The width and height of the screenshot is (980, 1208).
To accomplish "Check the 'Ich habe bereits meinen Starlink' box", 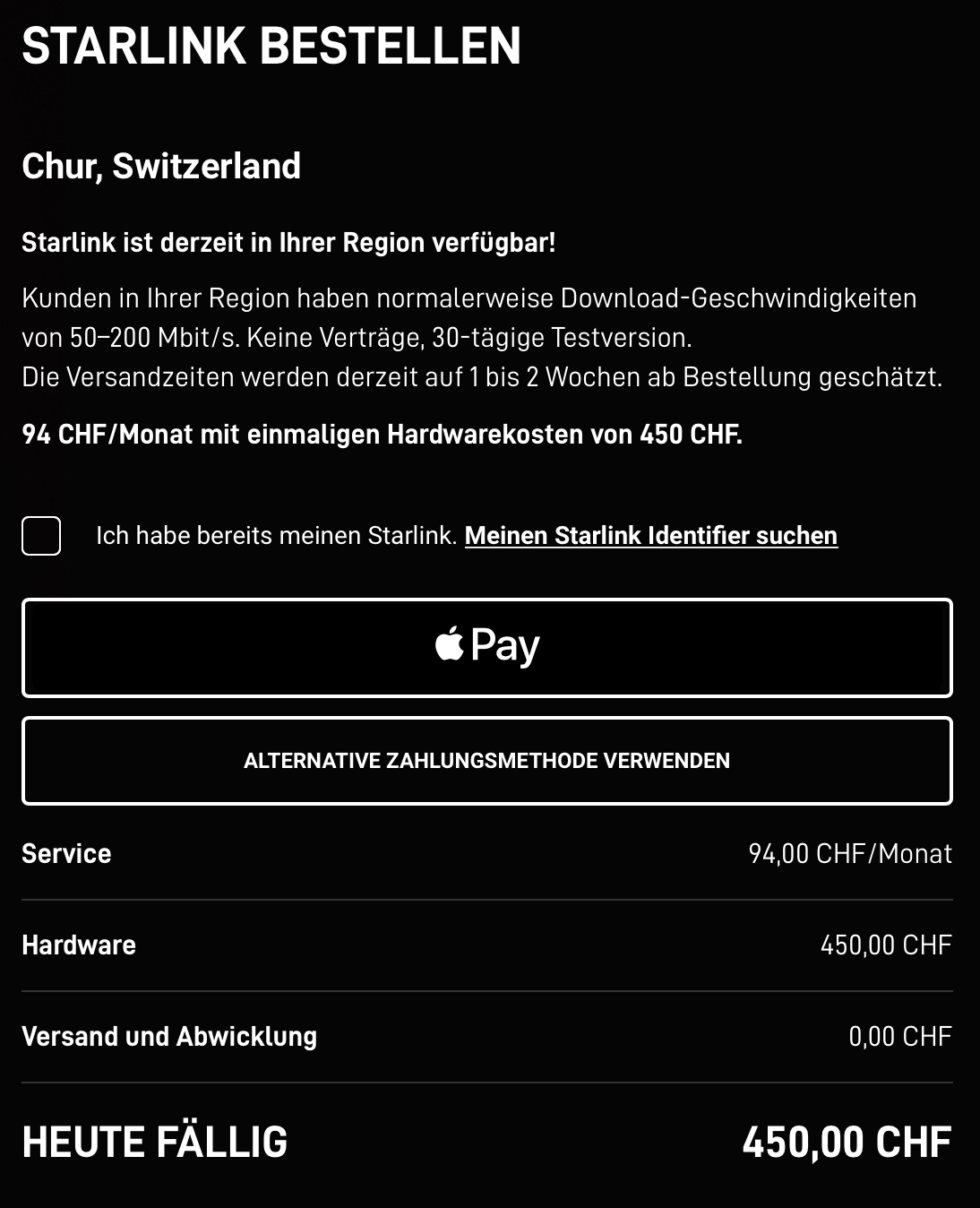I will pos(41,536).
